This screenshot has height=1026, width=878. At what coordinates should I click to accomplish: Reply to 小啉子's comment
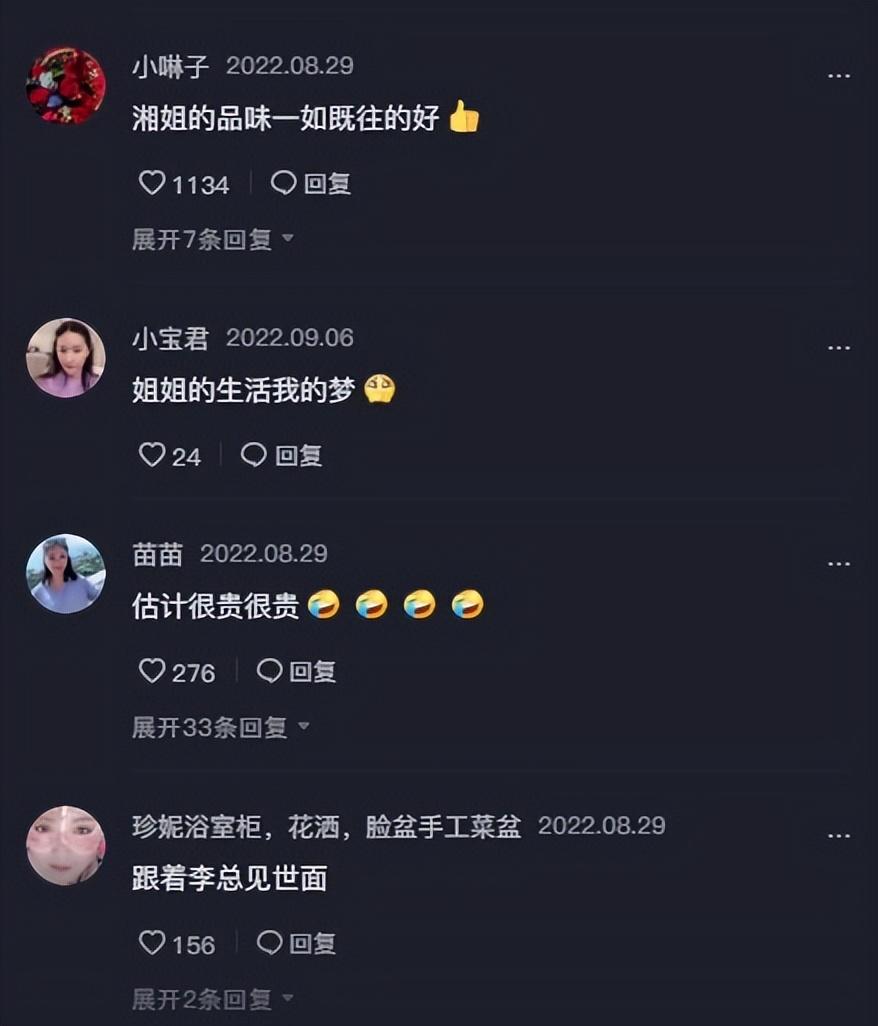pyautogui.click(x=312, y=183)
